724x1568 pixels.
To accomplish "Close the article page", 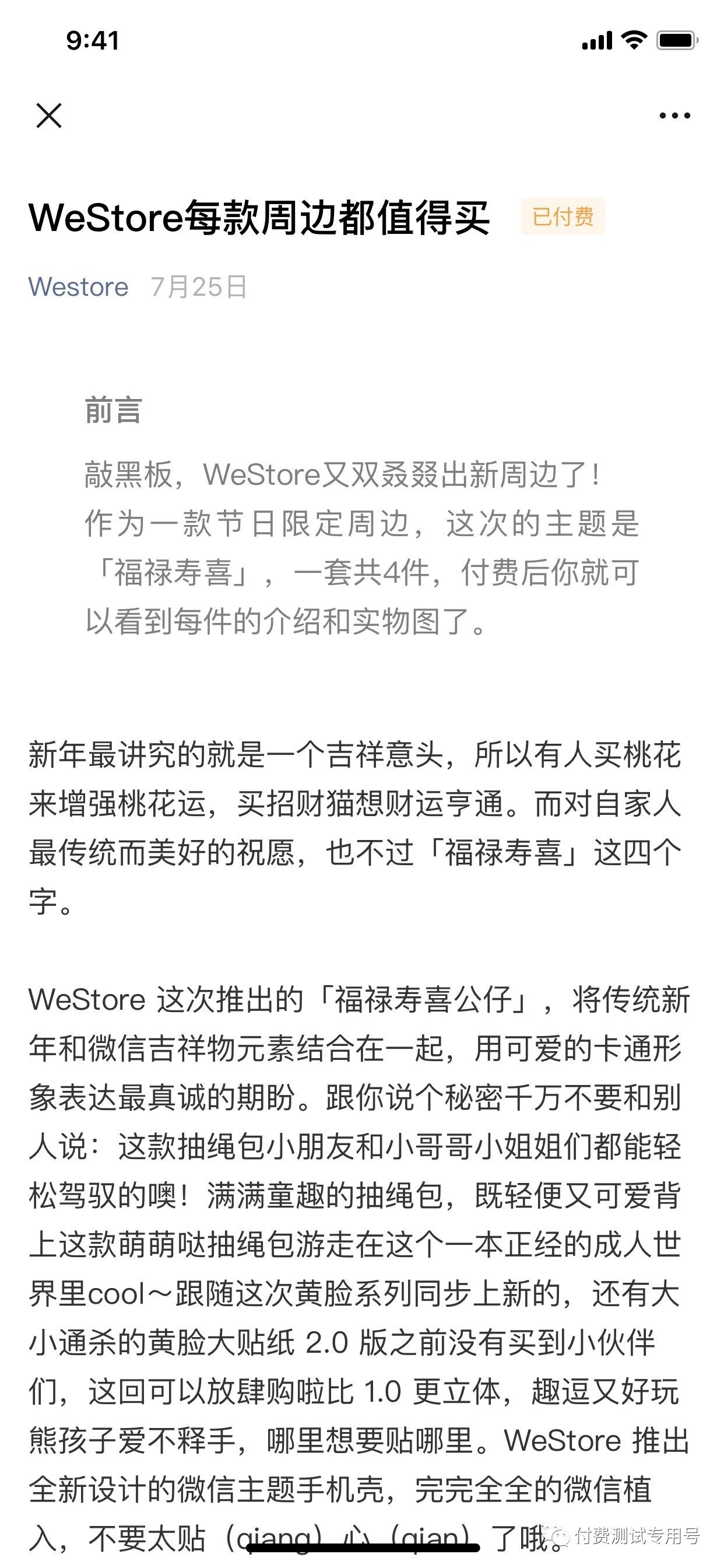I will [x=48, y=116].
